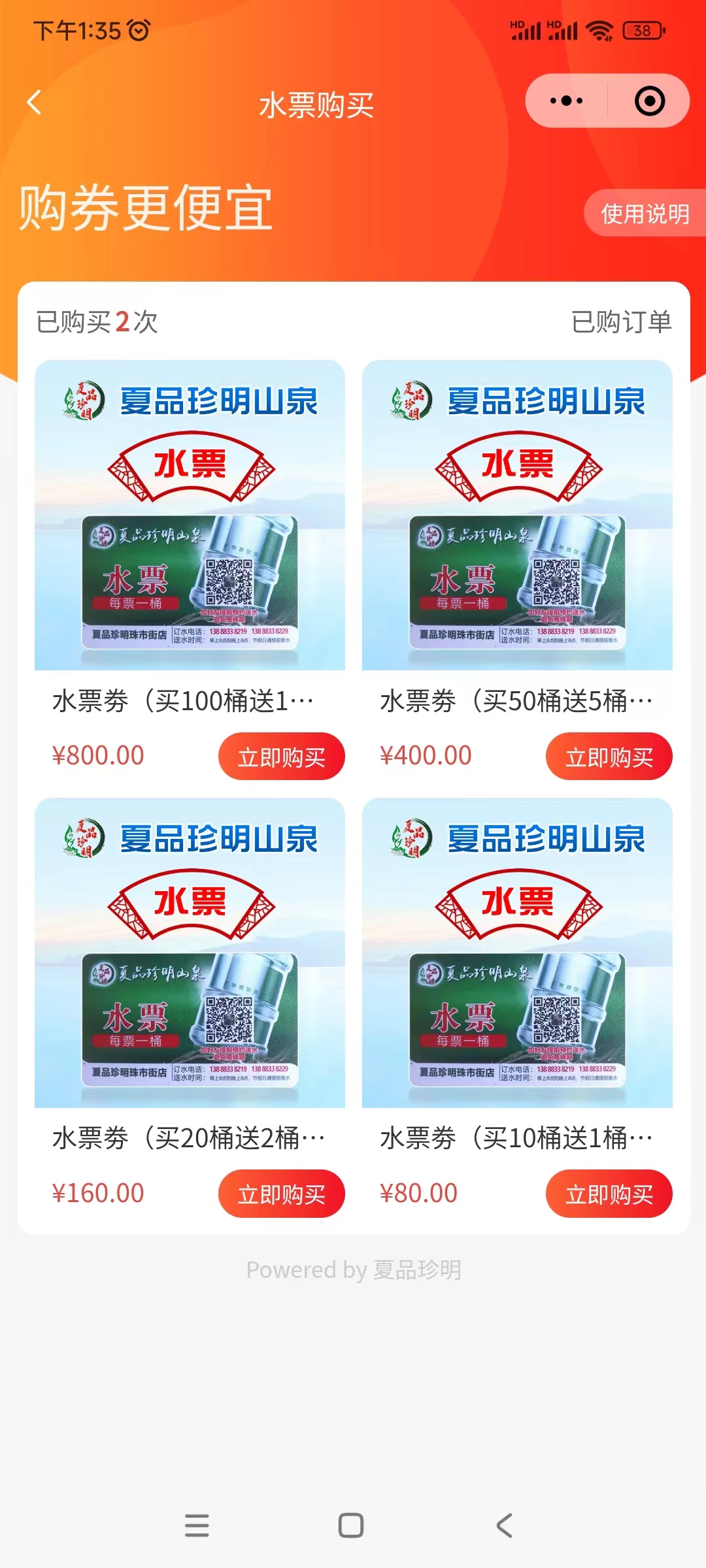Open the 买50桶送5桶 water ticket card
Screen dimensions: 706x1568
click(x=517, y=516)
